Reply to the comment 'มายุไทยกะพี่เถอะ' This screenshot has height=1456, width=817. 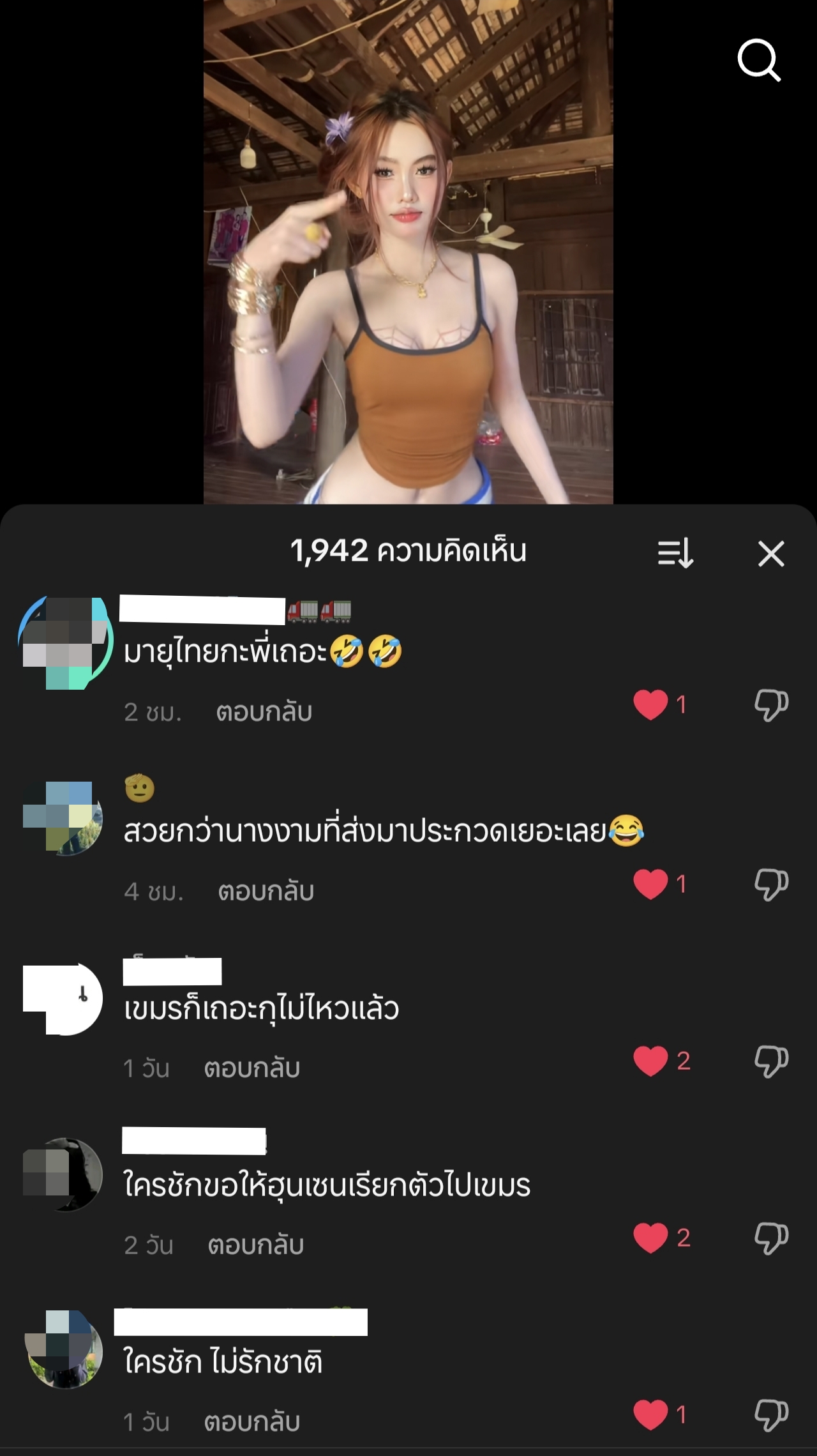click(x=264, y=712)
